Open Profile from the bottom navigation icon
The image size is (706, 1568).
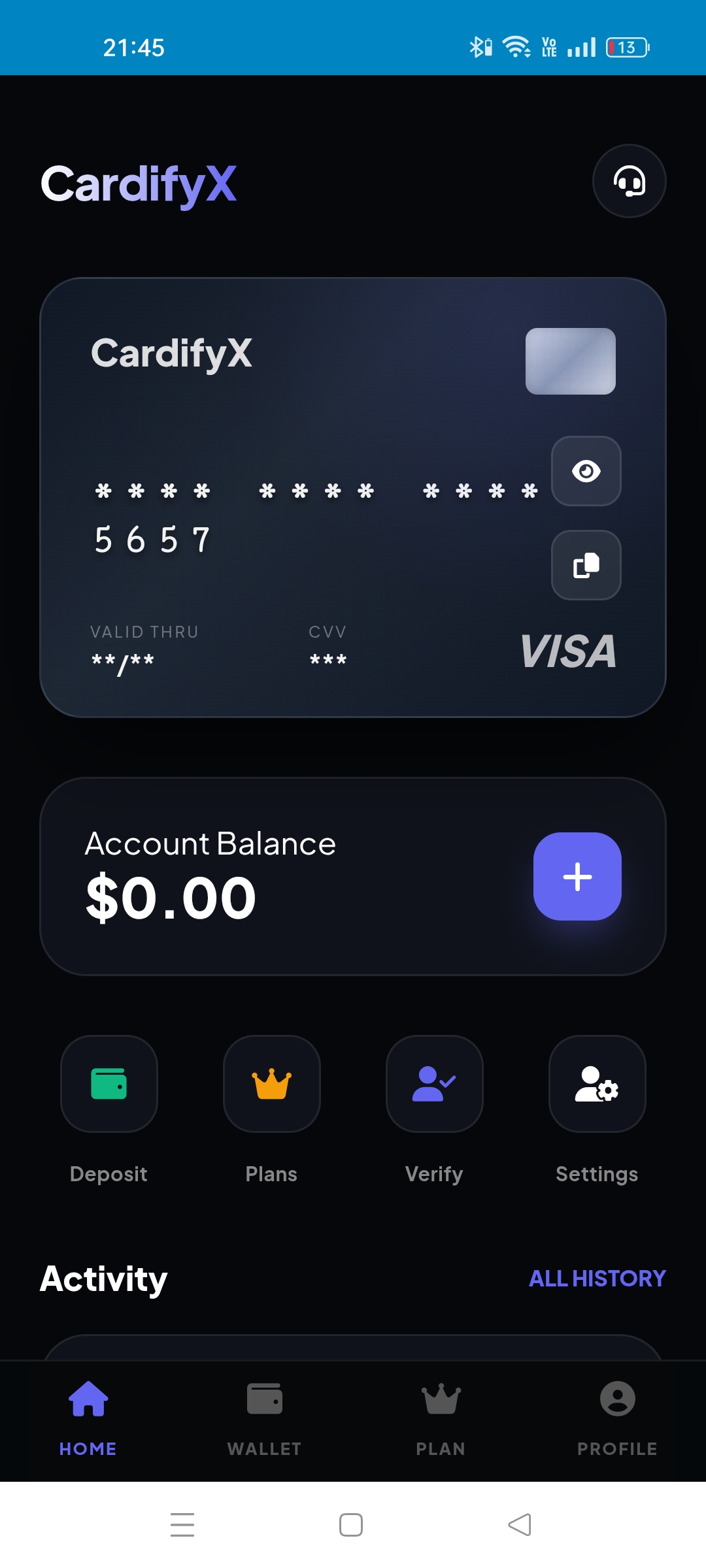617,1398
